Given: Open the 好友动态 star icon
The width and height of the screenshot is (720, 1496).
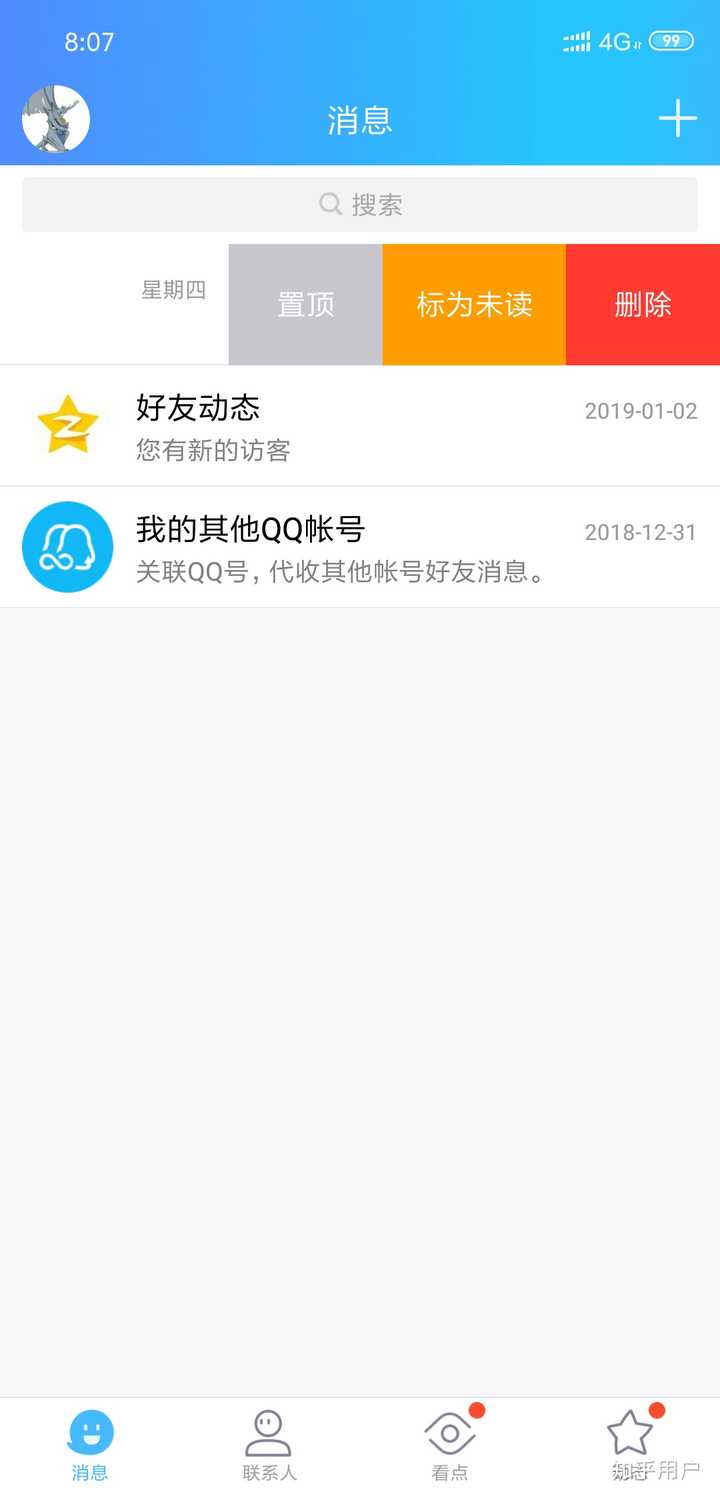Looking at the screenshot, I should tap(68, 425).
